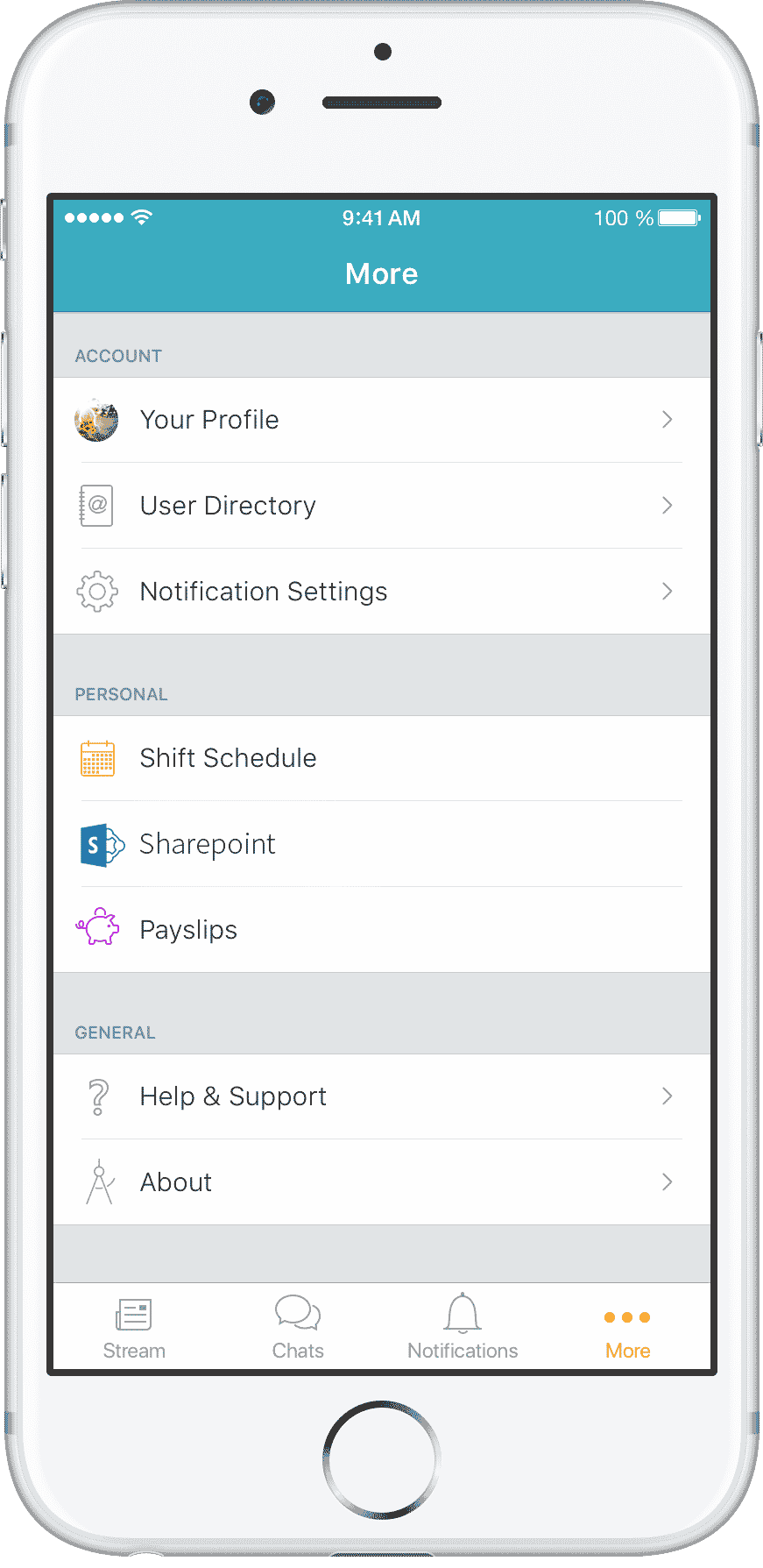Expand the Your Profile row chevron
This screenshot has width=763, height=1568.
[667, 420]
